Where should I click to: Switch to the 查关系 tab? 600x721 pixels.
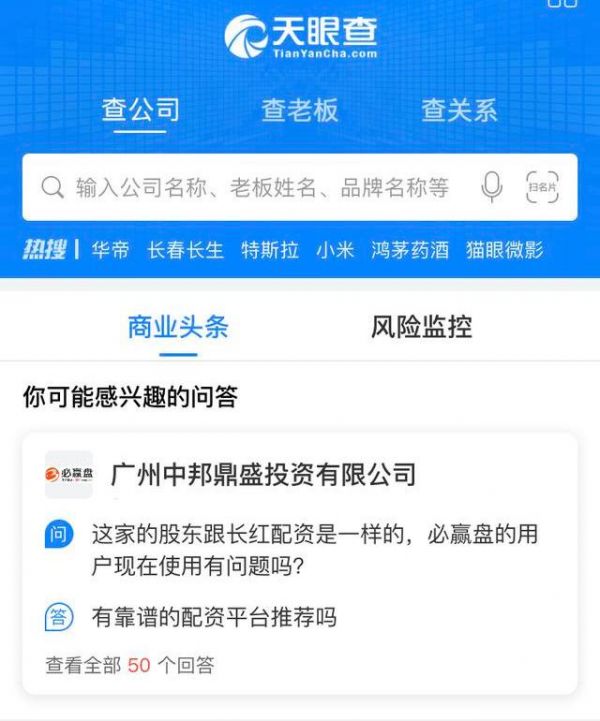point(459,110)
